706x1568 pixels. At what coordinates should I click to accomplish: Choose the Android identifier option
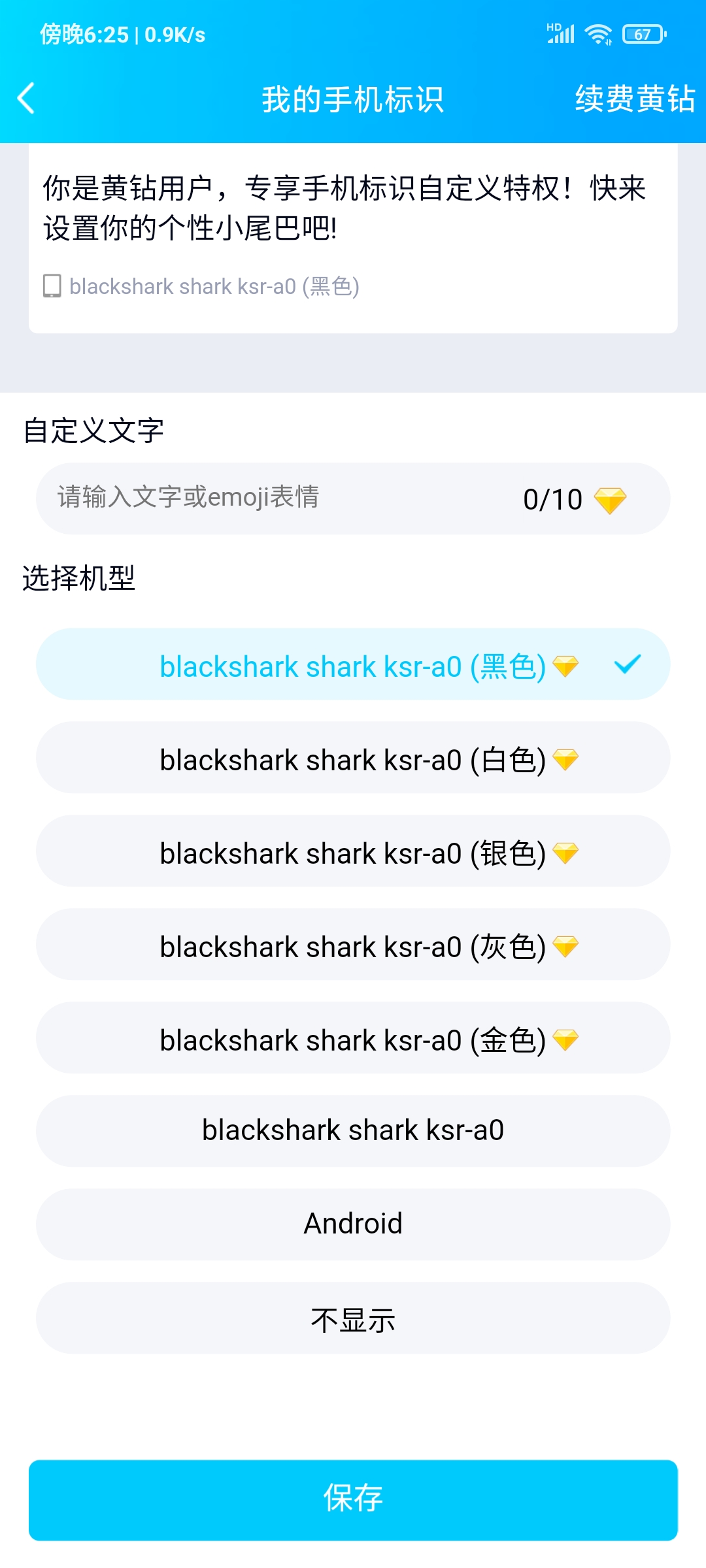coord(353,1225)
